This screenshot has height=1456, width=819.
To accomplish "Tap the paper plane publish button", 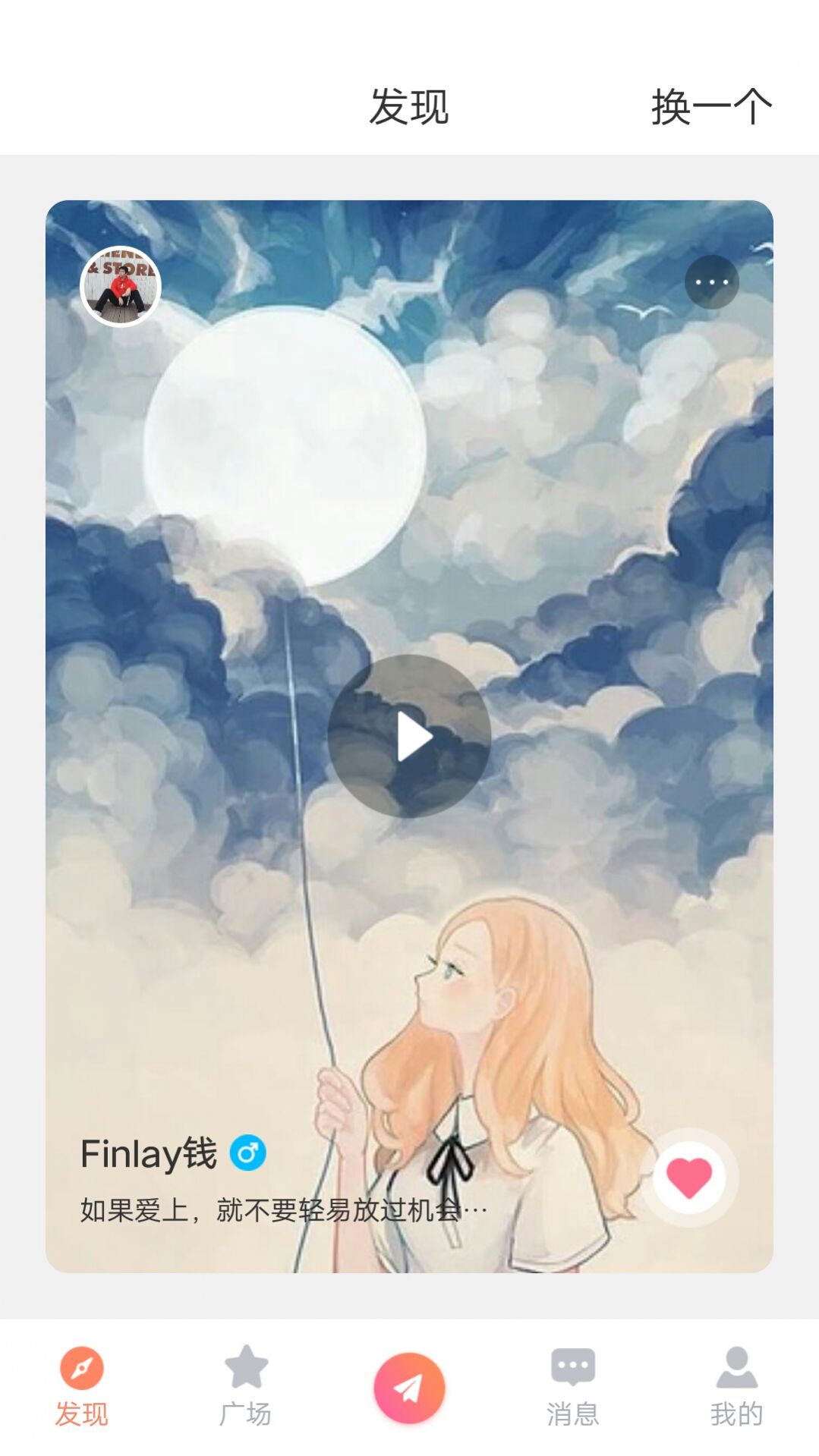I will click(409, 1388).
